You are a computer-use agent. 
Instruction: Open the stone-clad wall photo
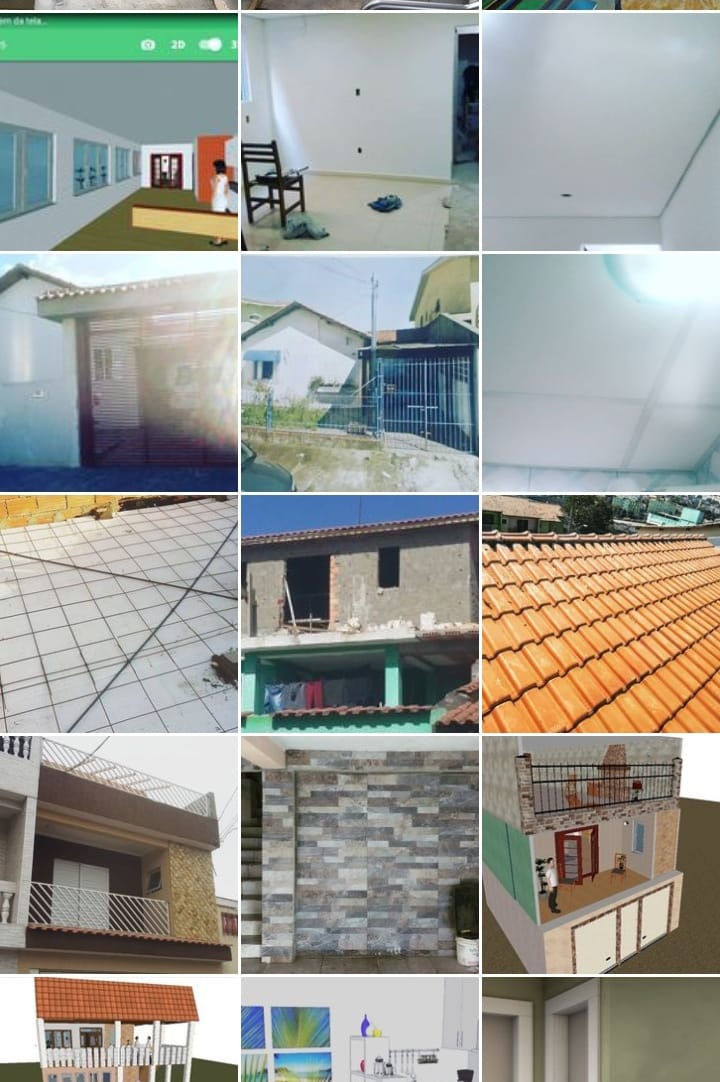[x=359, y=854]
